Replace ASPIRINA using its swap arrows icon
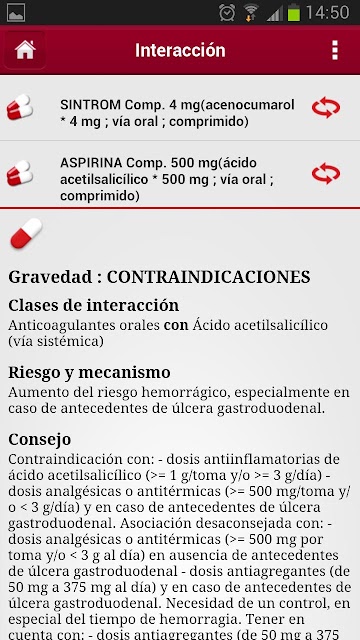Viewport: 360px width, 640px height. (326, 173)
